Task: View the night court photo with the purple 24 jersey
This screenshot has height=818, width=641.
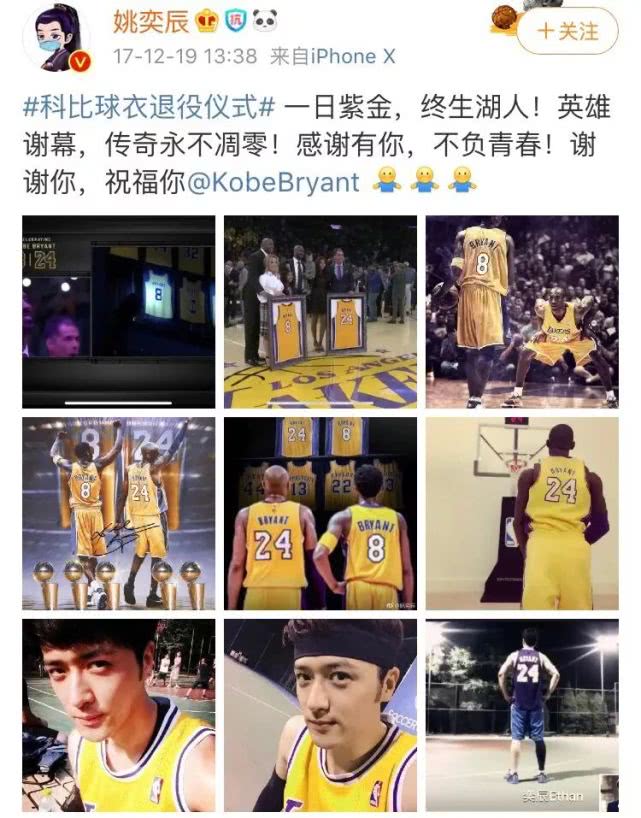Action: [x=521, y=714]
